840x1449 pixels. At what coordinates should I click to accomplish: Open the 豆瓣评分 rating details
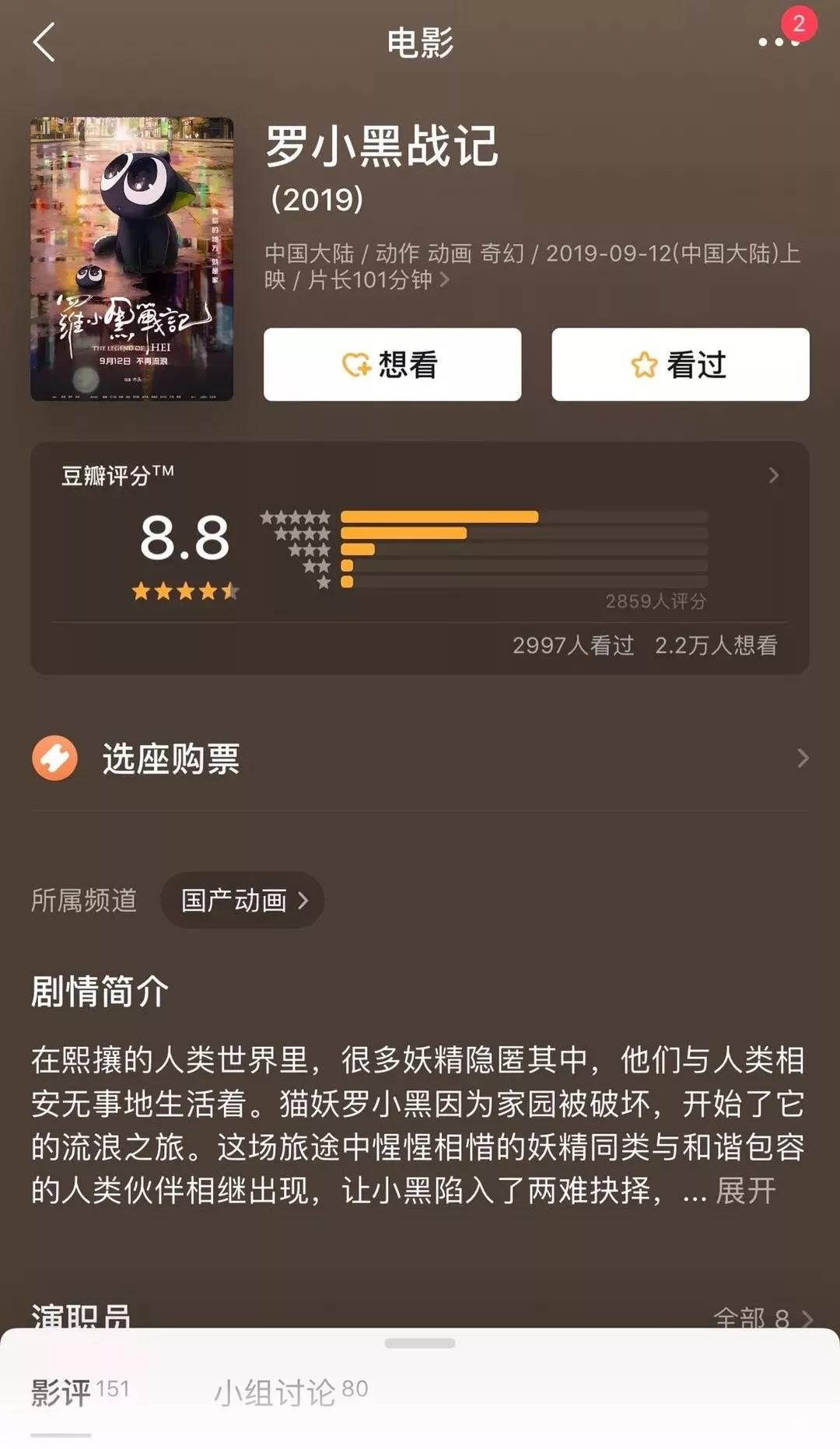tap(772, 475)
